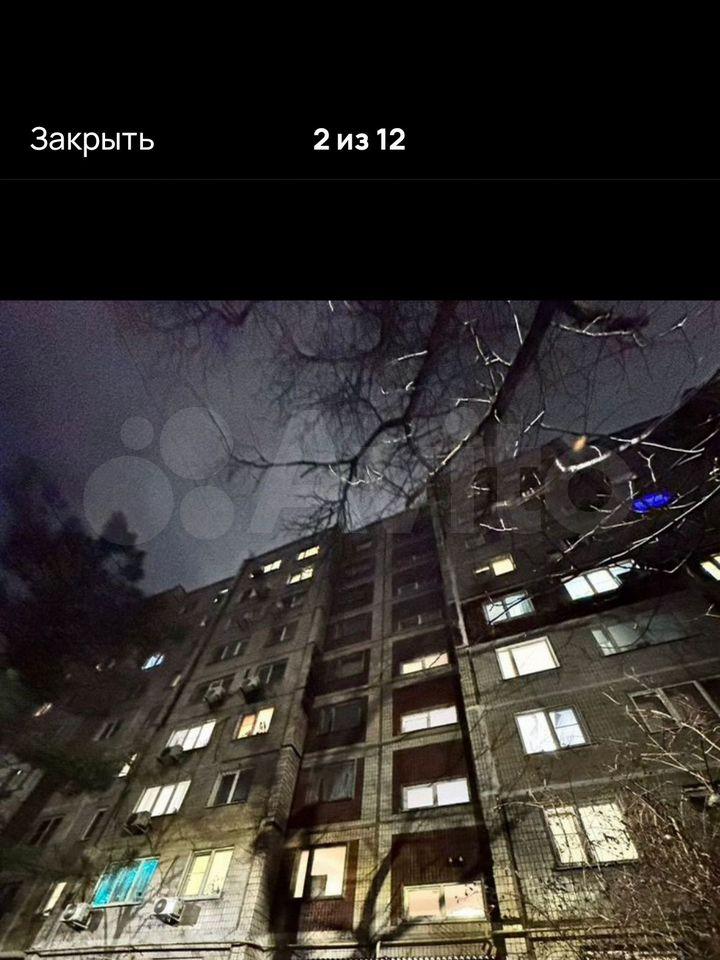
Task: Close the photo viewer with Закрыть
Action: pos(92,139)
